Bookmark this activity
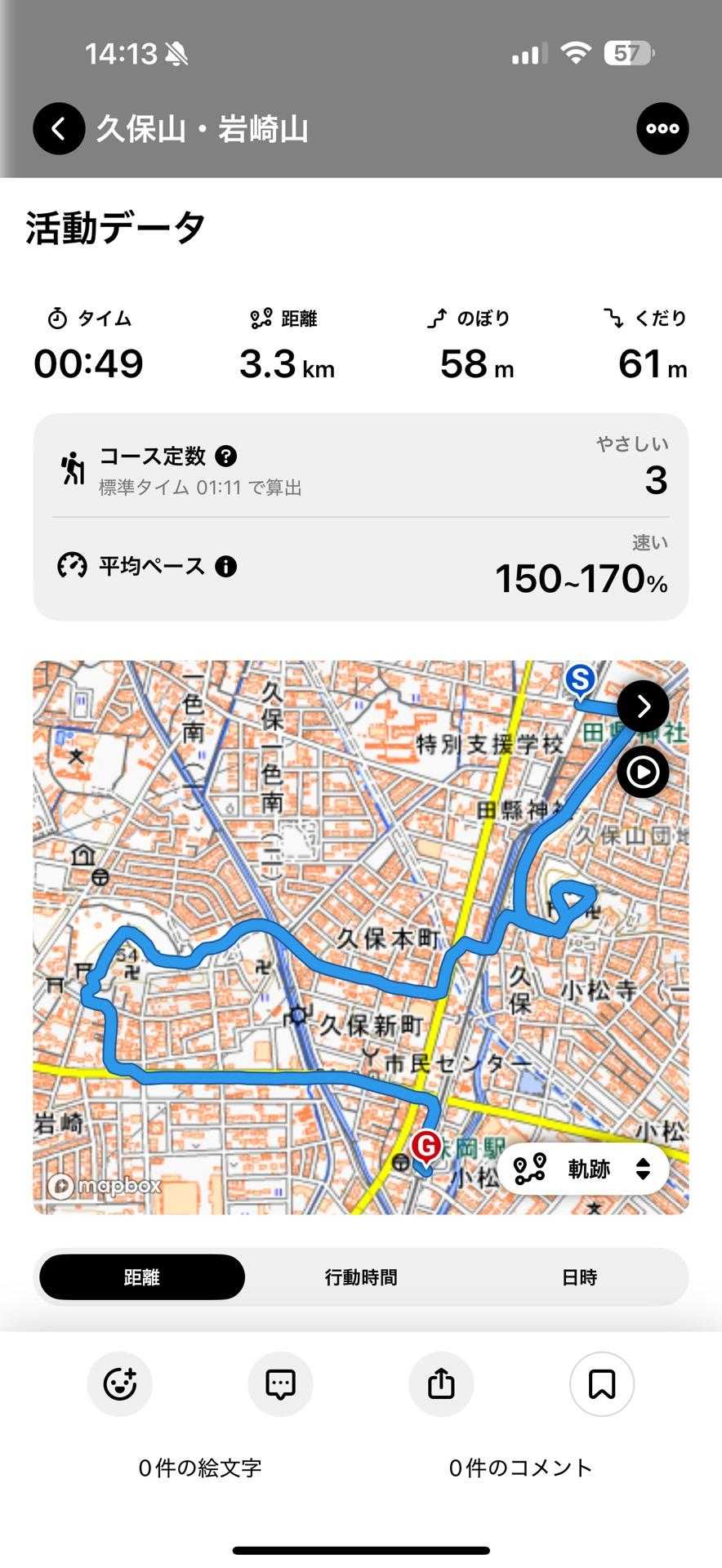This screenshot has height=1568, width=722. pyautogui.click(x=602, y=1384)
